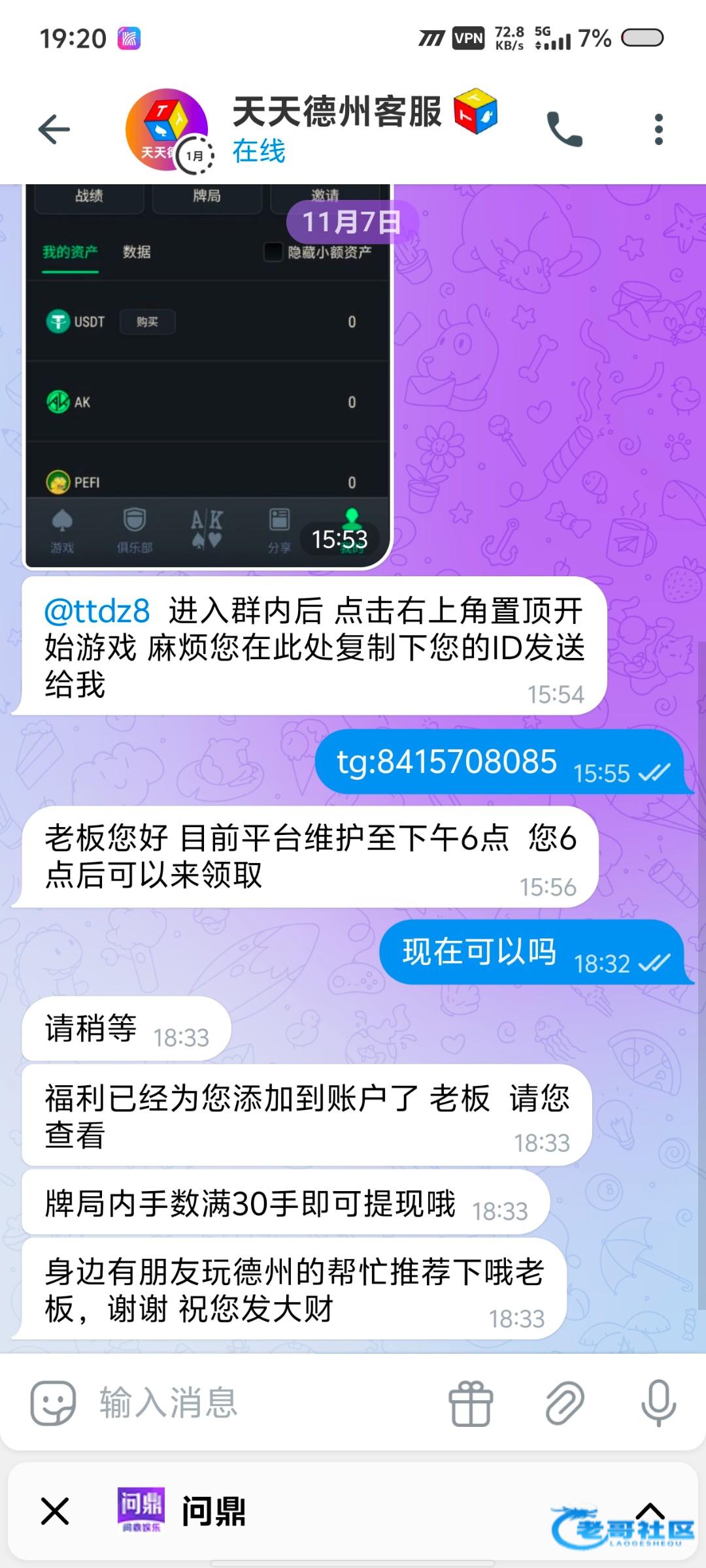Open the three-dot overflow menu
Image resolution: width=706 pixels, height=1568 pixels.
pos(658,129)
